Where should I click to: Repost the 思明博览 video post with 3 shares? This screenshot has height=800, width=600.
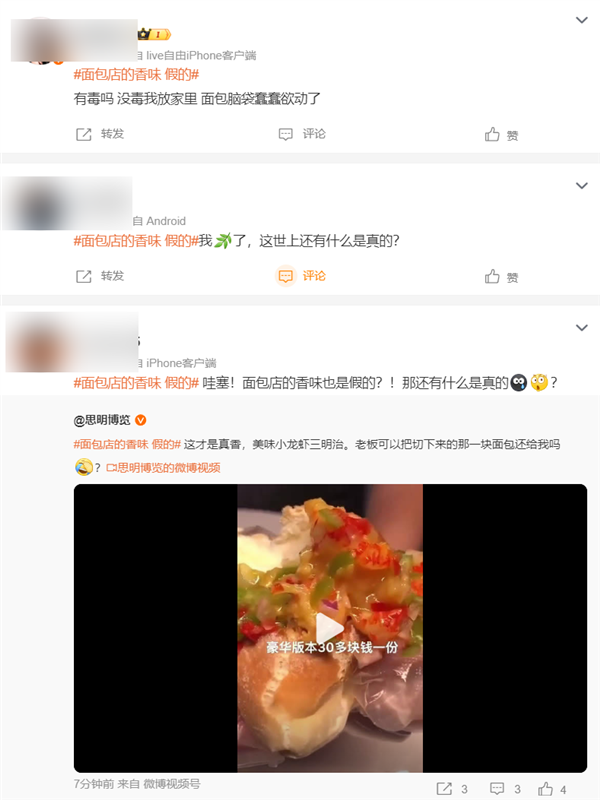(x=452, y=789)
